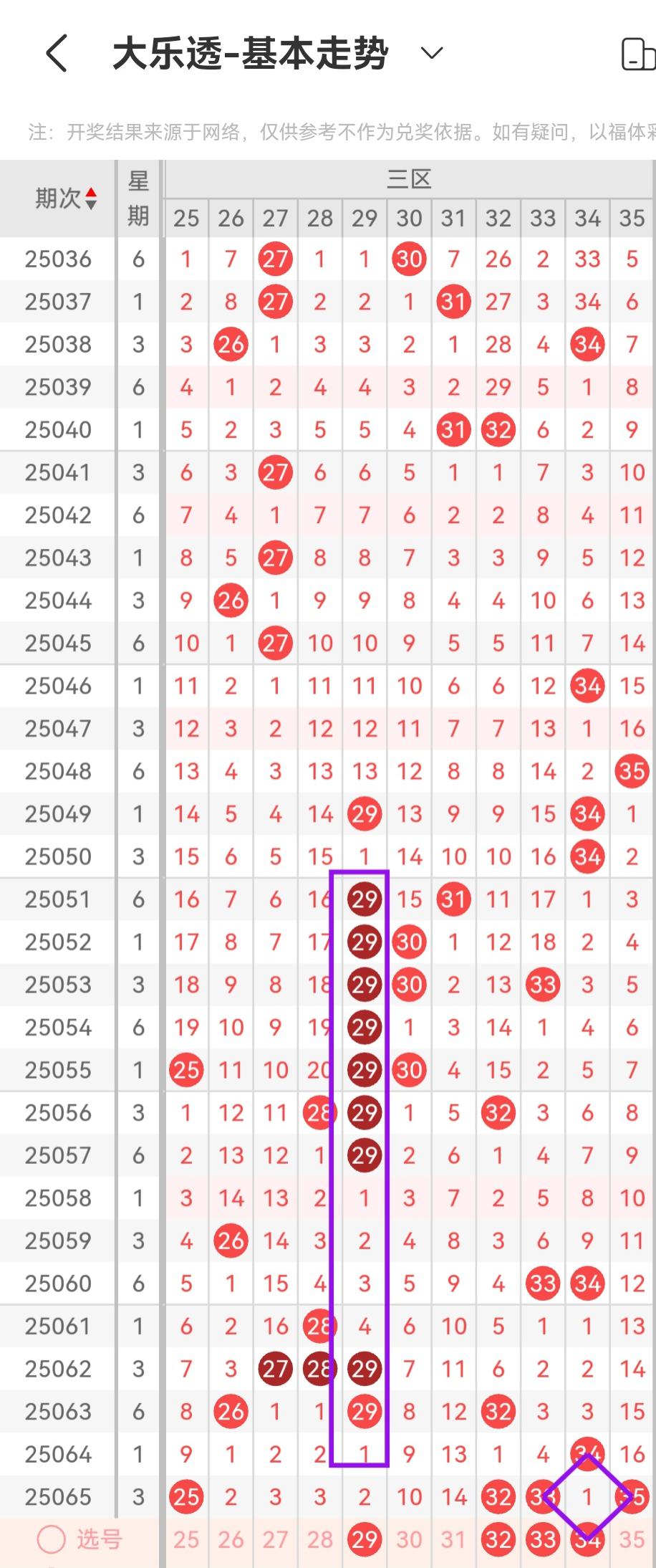Add number 28 in the 选号 row
This screenshot has height=1568, width=656.
320,1539
